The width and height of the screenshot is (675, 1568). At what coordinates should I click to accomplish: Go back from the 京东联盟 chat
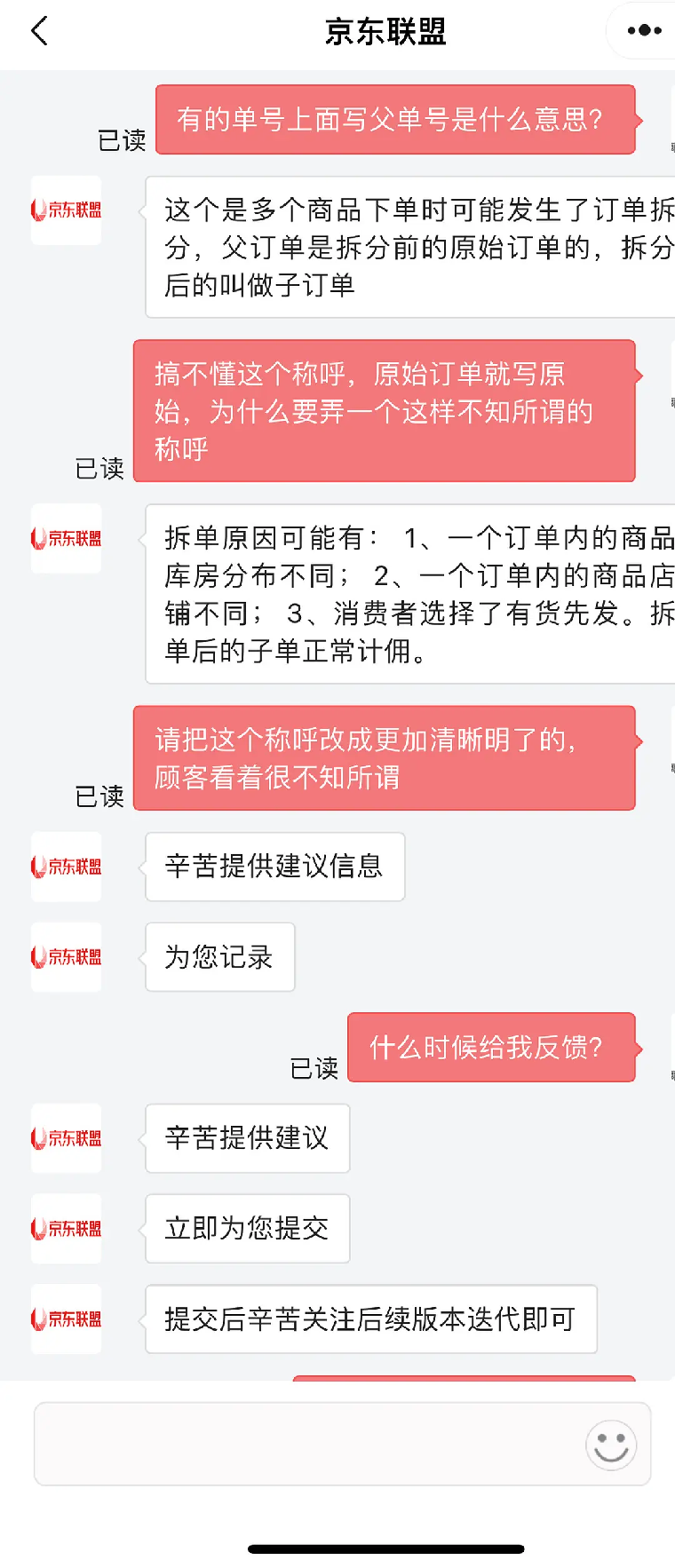pyautogui.click(x=39, y=31)
